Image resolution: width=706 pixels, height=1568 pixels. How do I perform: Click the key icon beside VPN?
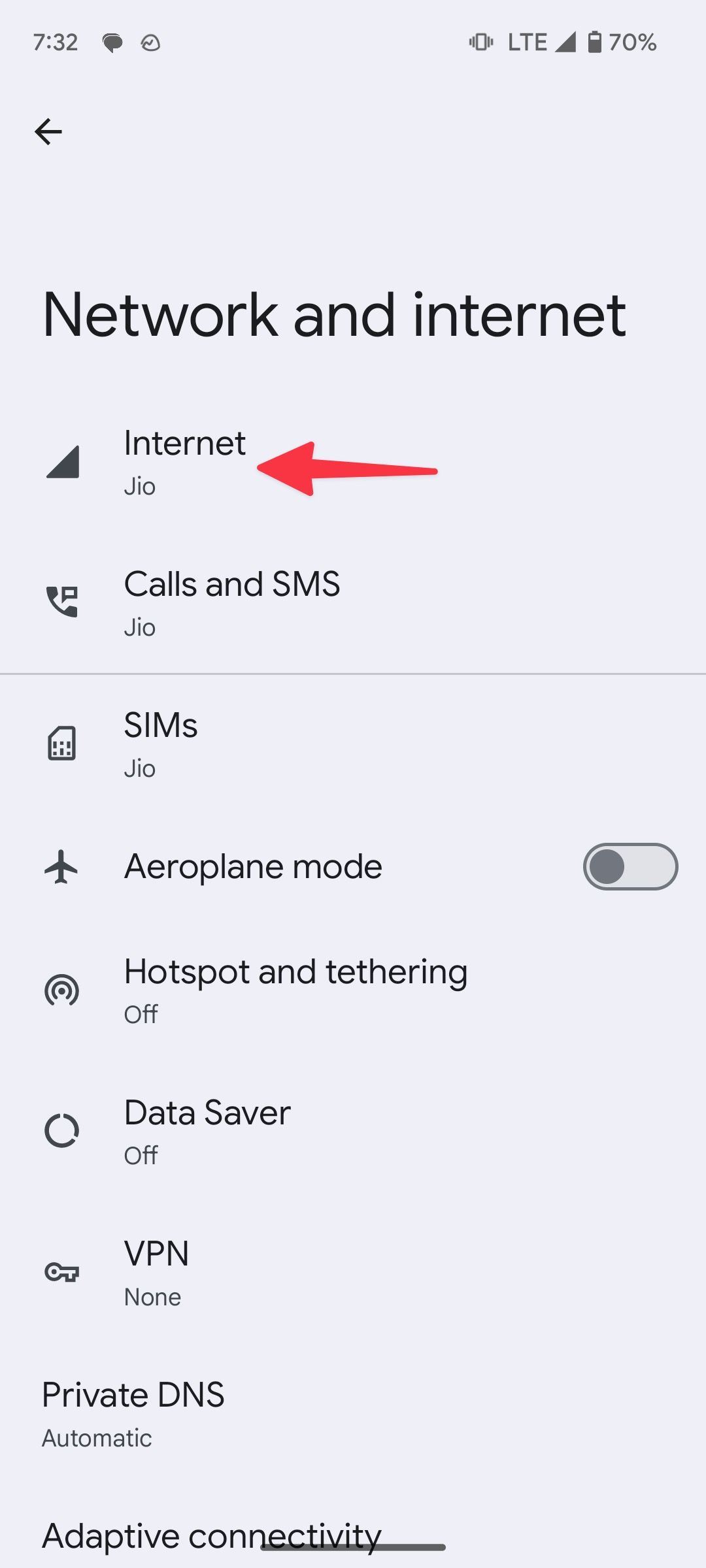[62, 1272]
